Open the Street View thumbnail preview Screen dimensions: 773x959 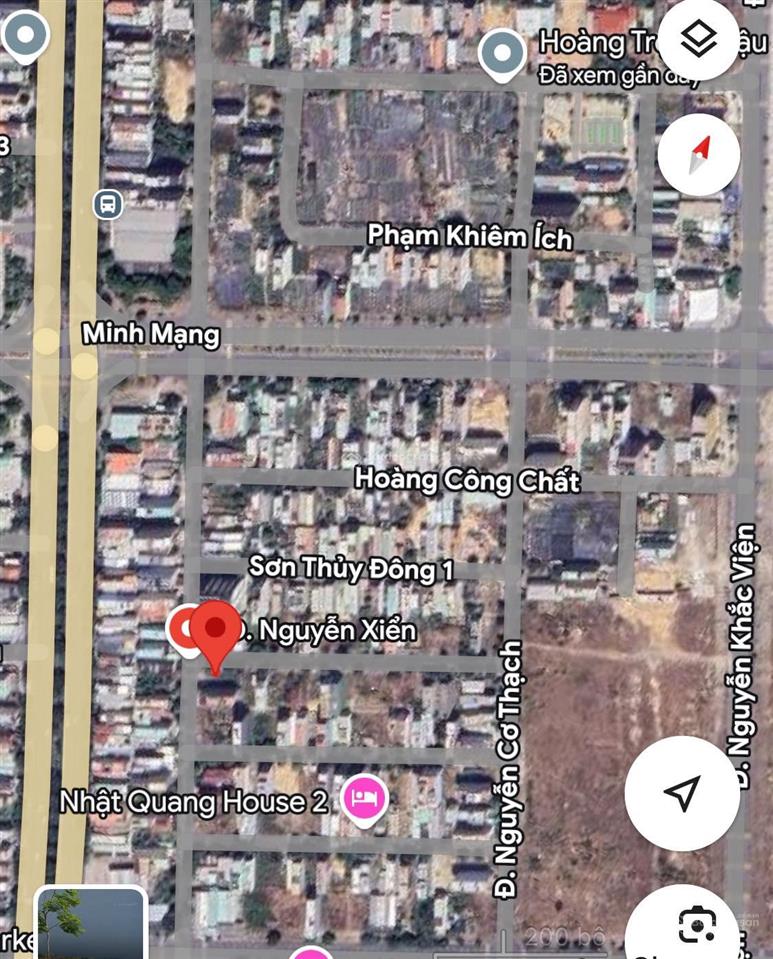pos(92,923)
